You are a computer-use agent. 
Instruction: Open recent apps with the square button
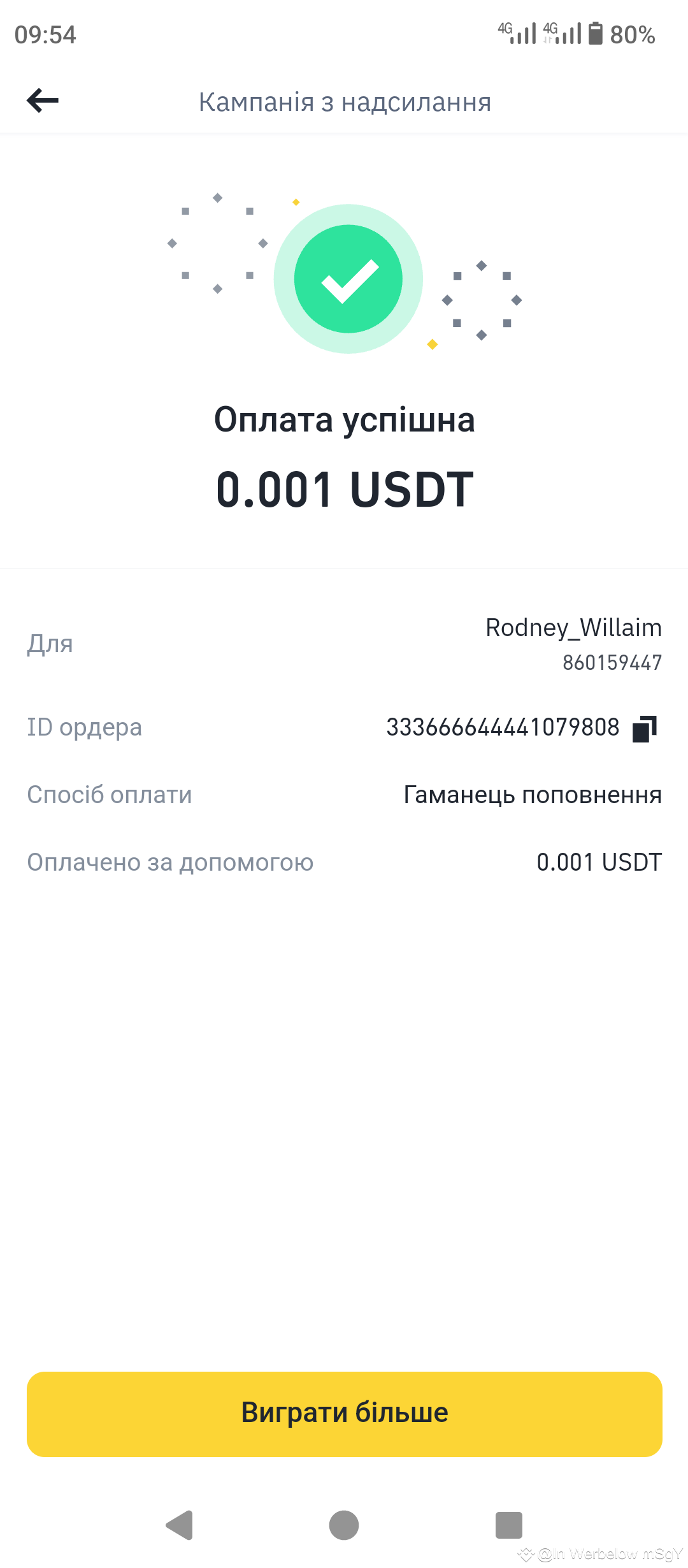pyautogui.click(x=508, y=1526)
